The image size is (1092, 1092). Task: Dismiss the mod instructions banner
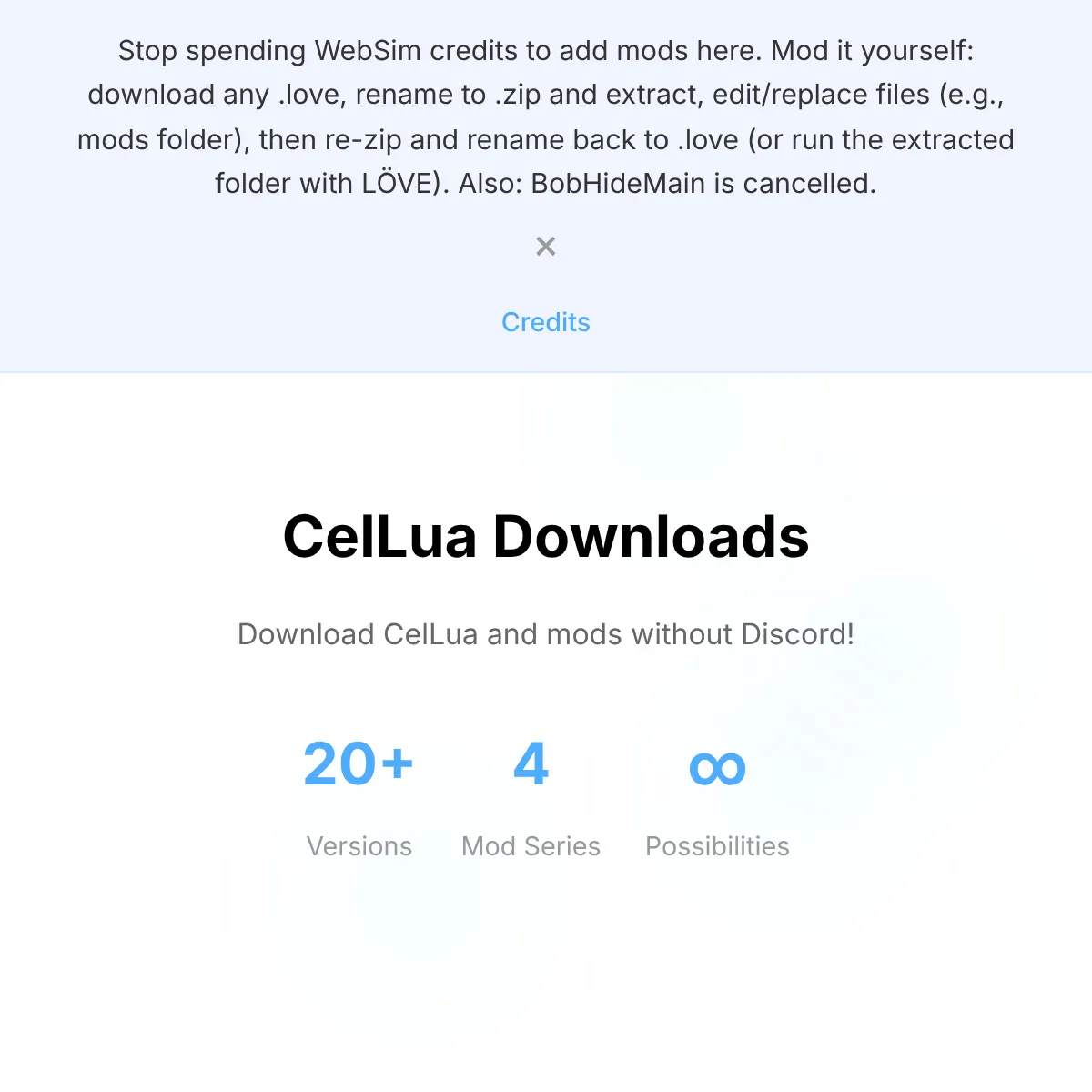[x=545, y=246]
